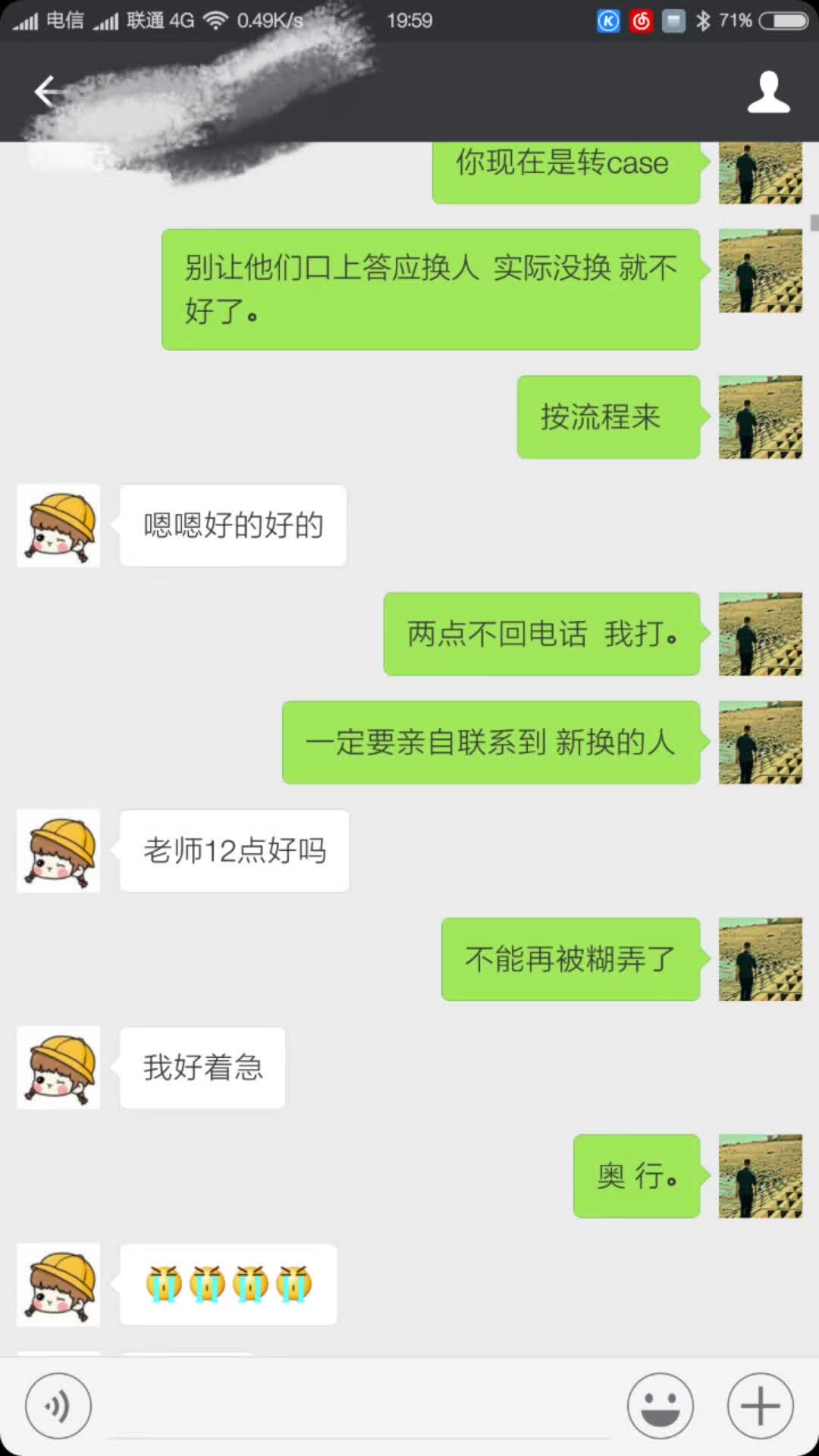The width and height of the screenshot is (819, 1456).
Task: Tap the message text field
Action: click(x=360, y=1407)
